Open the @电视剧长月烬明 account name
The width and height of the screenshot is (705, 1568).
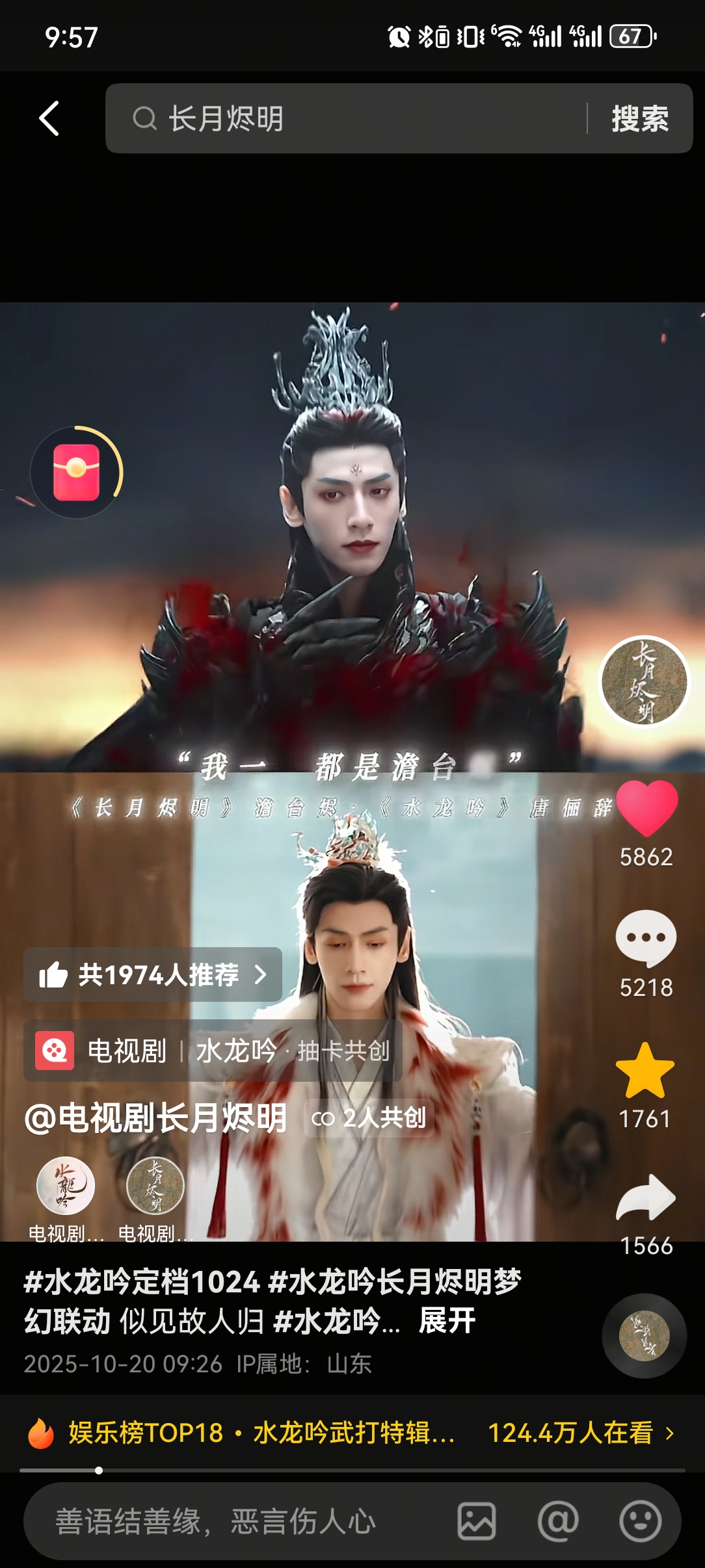click(156, 1118)
